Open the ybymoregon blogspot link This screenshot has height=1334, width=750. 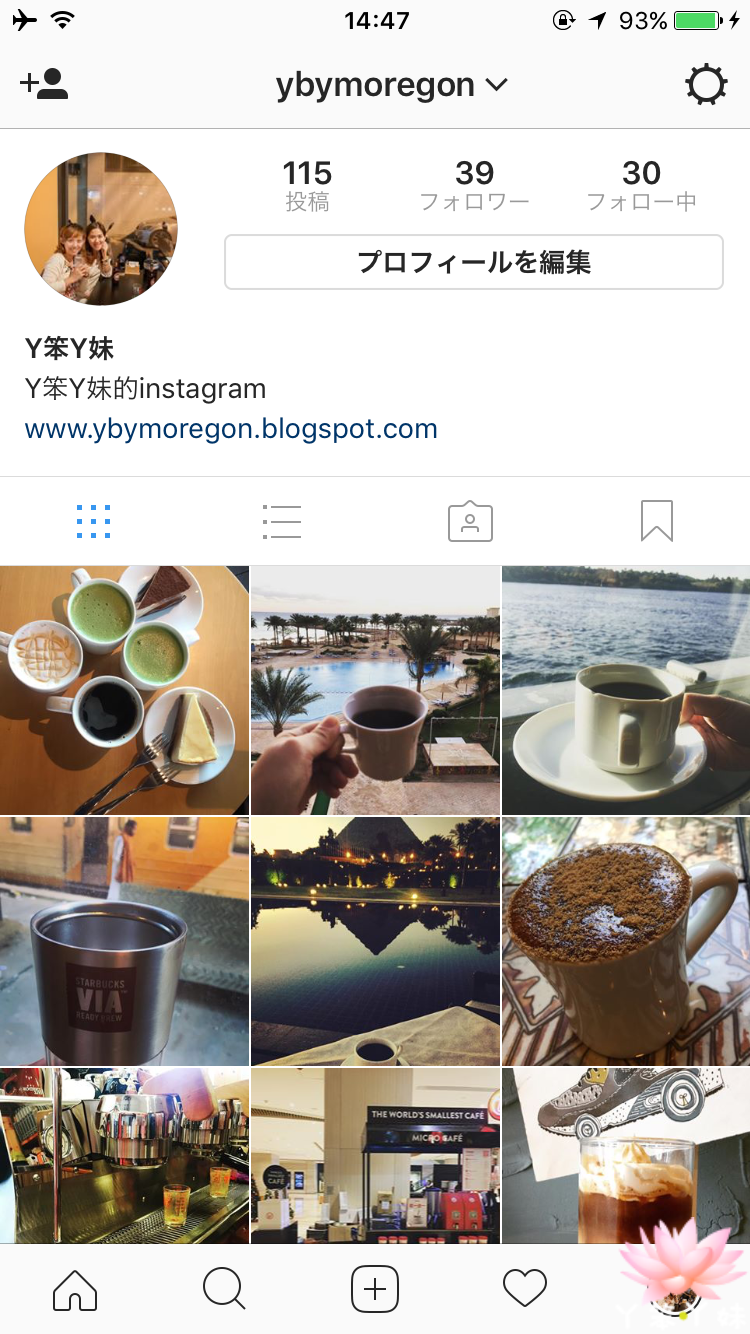click(231, 429)
